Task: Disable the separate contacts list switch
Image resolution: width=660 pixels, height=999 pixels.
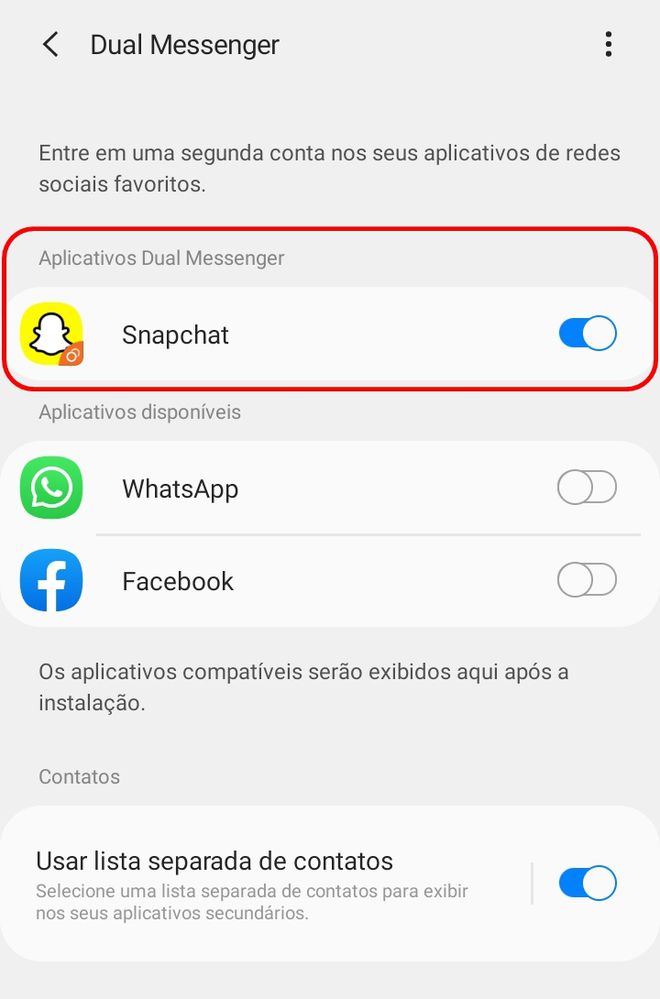Action: (x=587, y=883)
